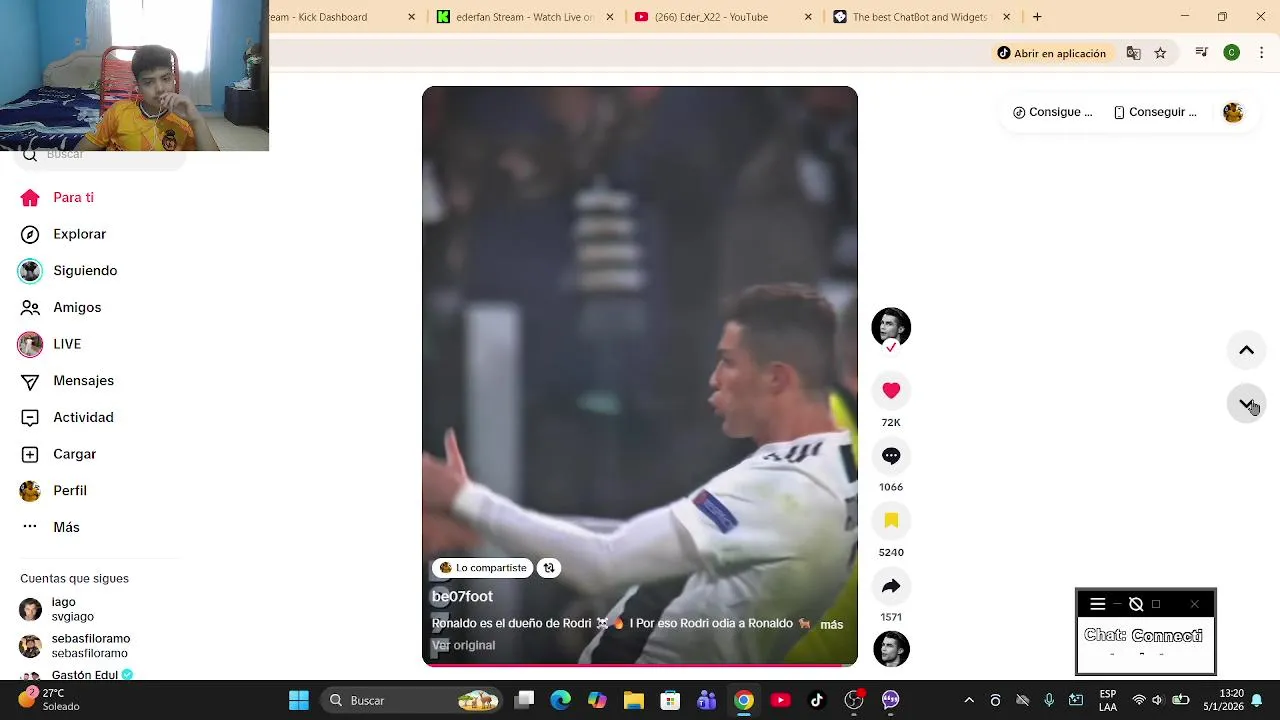Screen dimensions: 1280x720
Task: Open new browser tab
Action: point(1037,17)
